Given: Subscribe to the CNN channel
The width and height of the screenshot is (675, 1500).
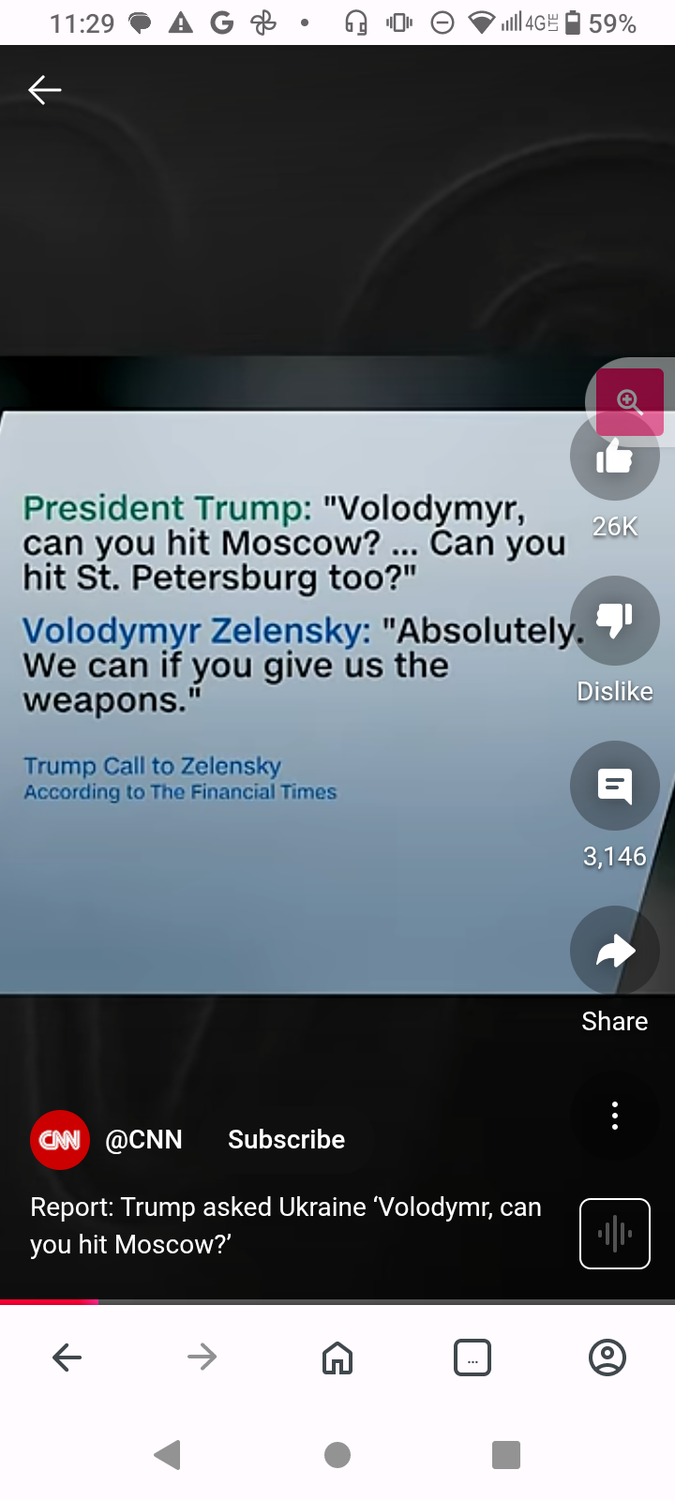Looking at the screenshot, I should [286, 1140].
